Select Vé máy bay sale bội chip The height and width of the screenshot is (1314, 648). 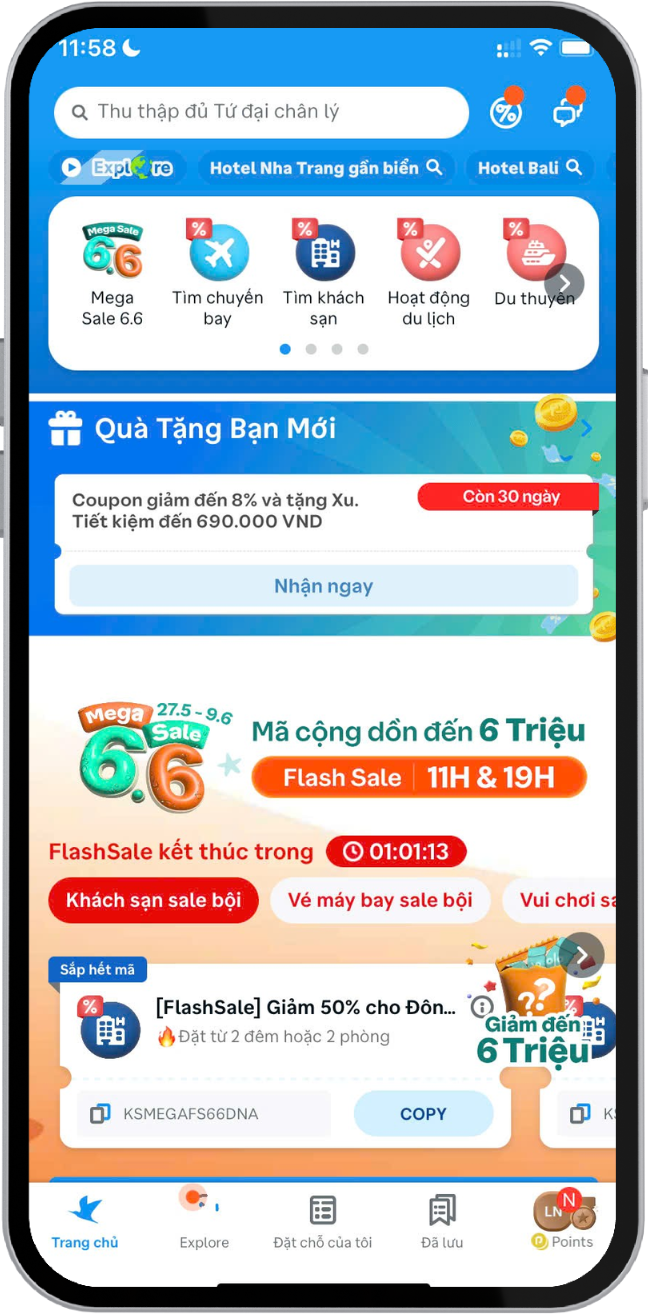[380, 900]
